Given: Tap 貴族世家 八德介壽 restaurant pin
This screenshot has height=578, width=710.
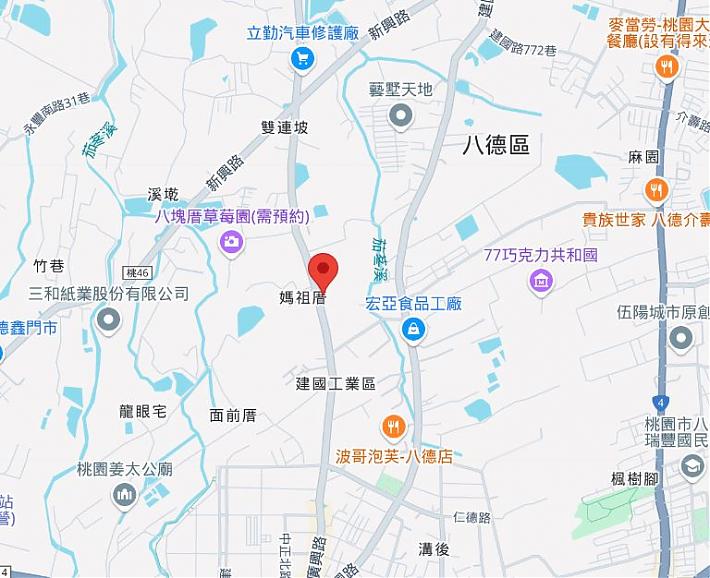Looking at the screenshot, I should (x=656, y=190).
